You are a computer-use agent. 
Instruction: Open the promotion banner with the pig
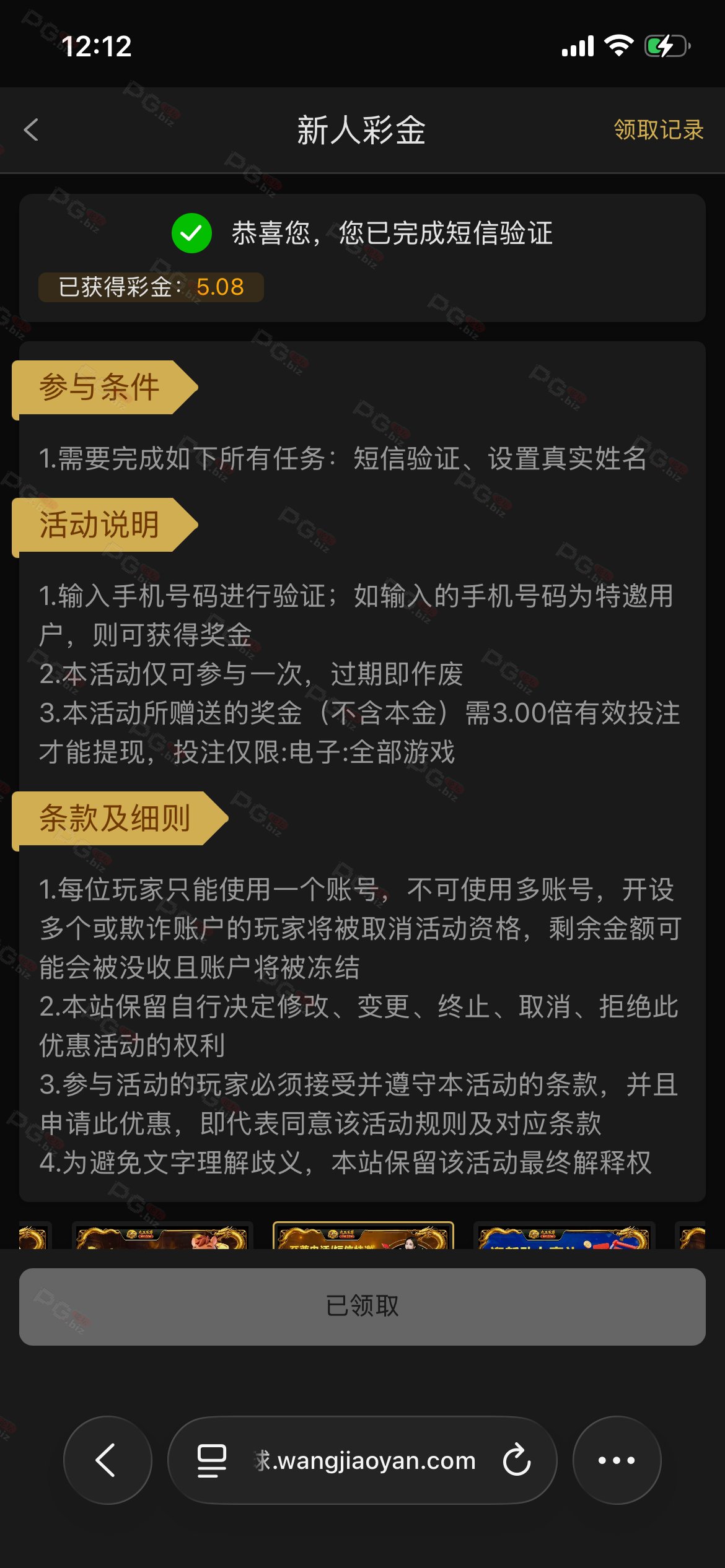click(162, 1235)
